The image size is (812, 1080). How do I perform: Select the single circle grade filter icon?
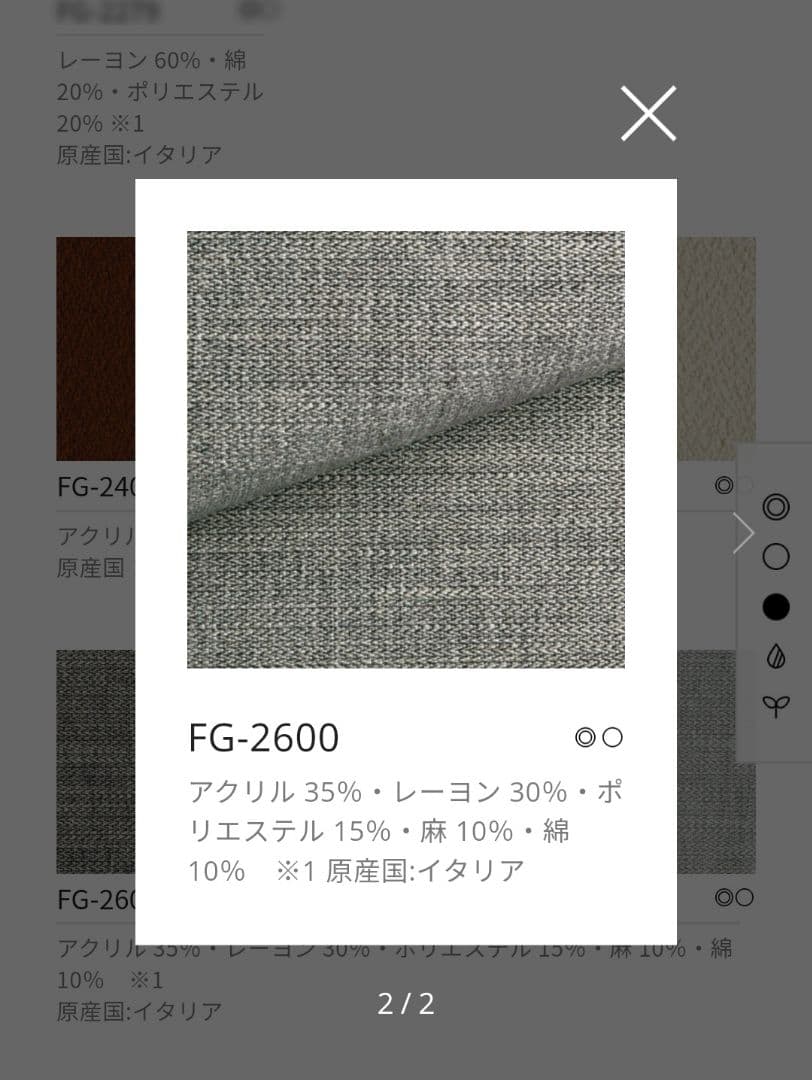point(775,556)
